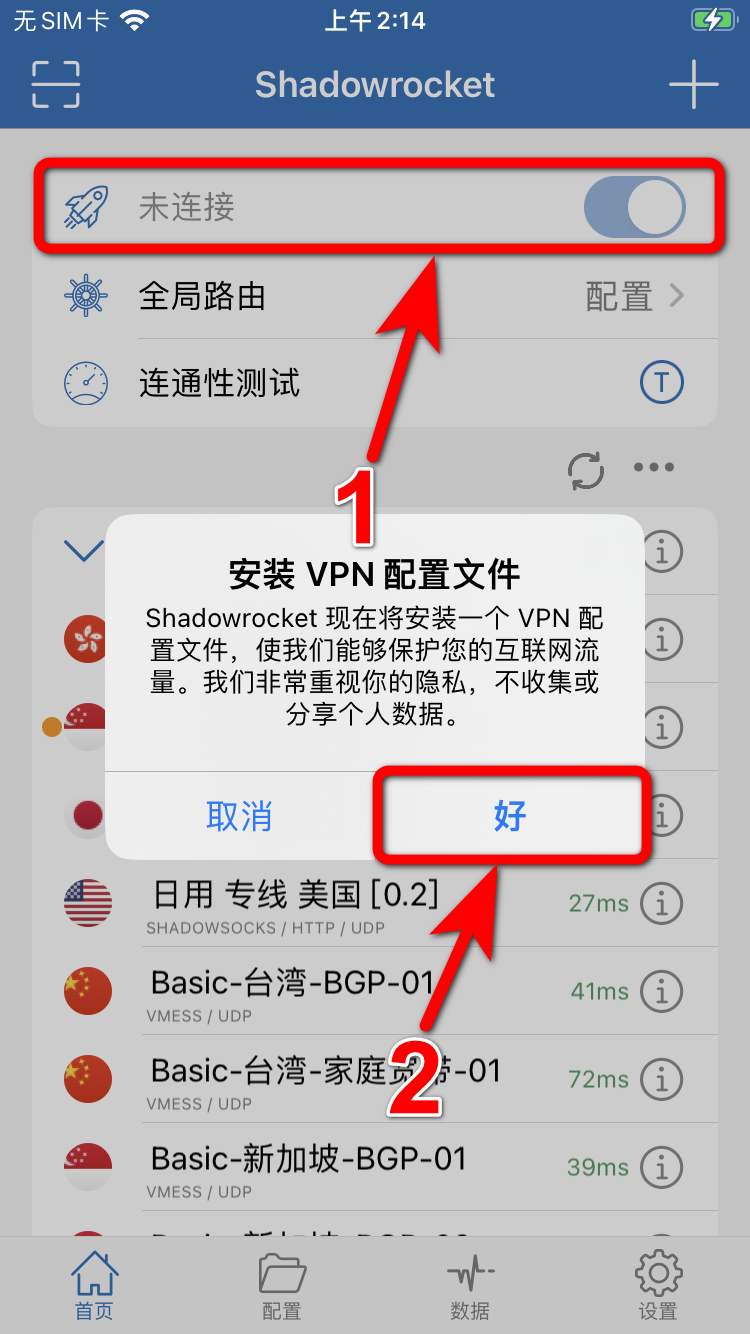Add a new server with plus icon
The image size is (750, 1334).
coord(693,84)
